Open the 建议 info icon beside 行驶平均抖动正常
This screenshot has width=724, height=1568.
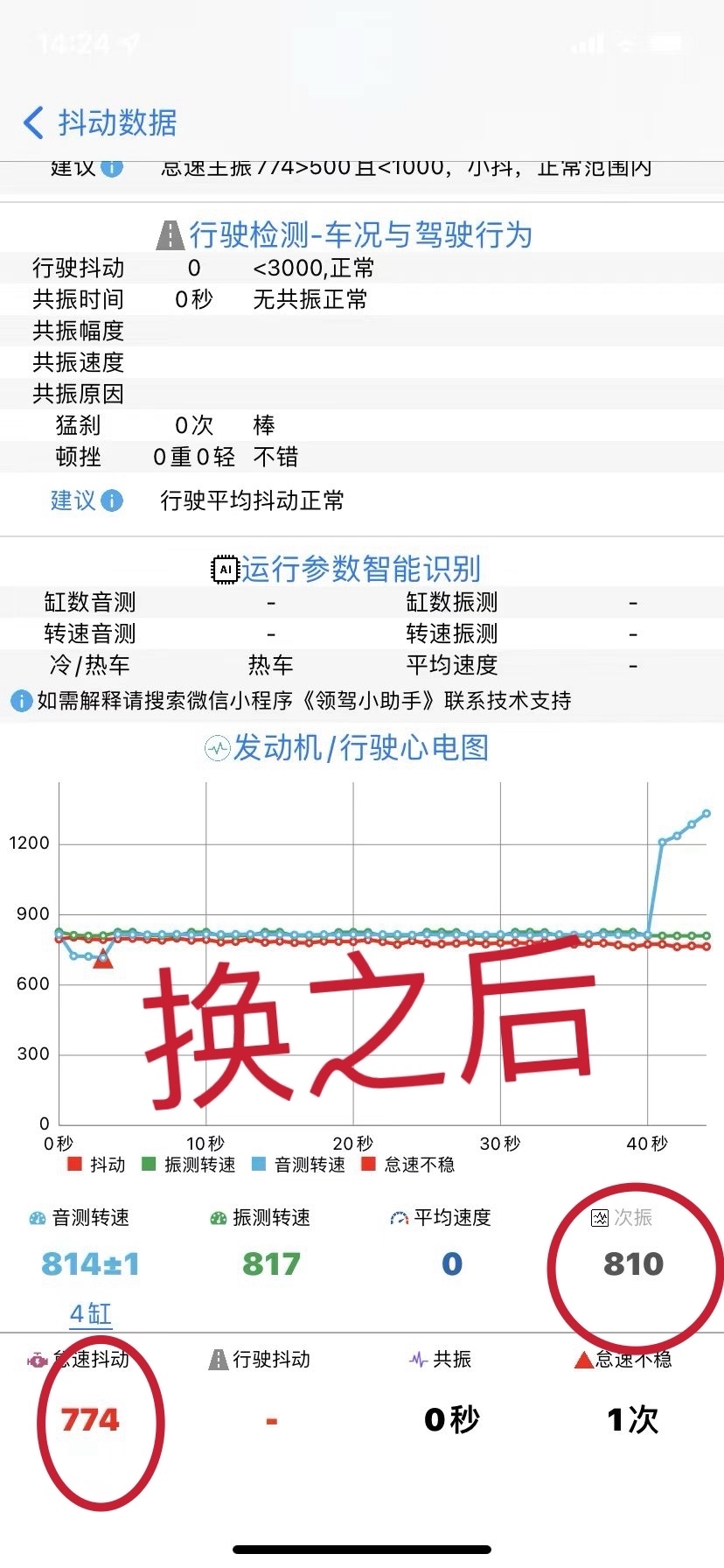pos(112,500)
